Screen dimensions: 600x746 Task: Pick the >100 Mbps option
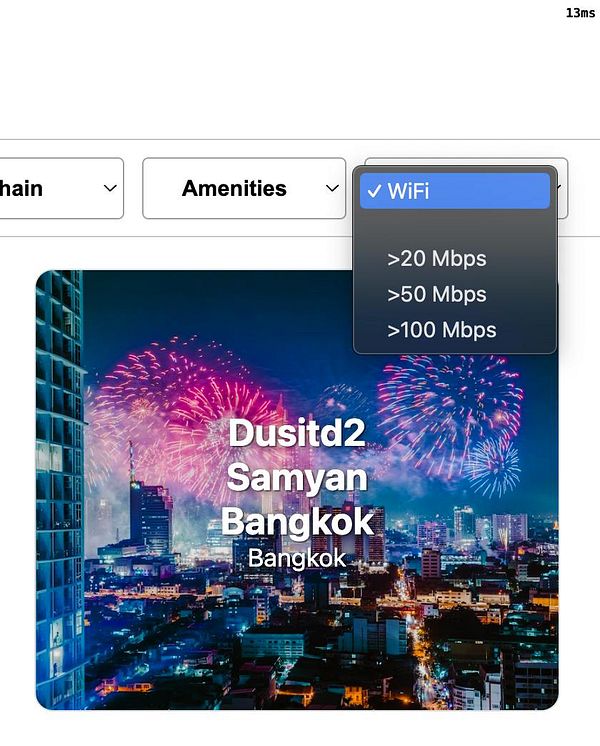coord(441,330)
